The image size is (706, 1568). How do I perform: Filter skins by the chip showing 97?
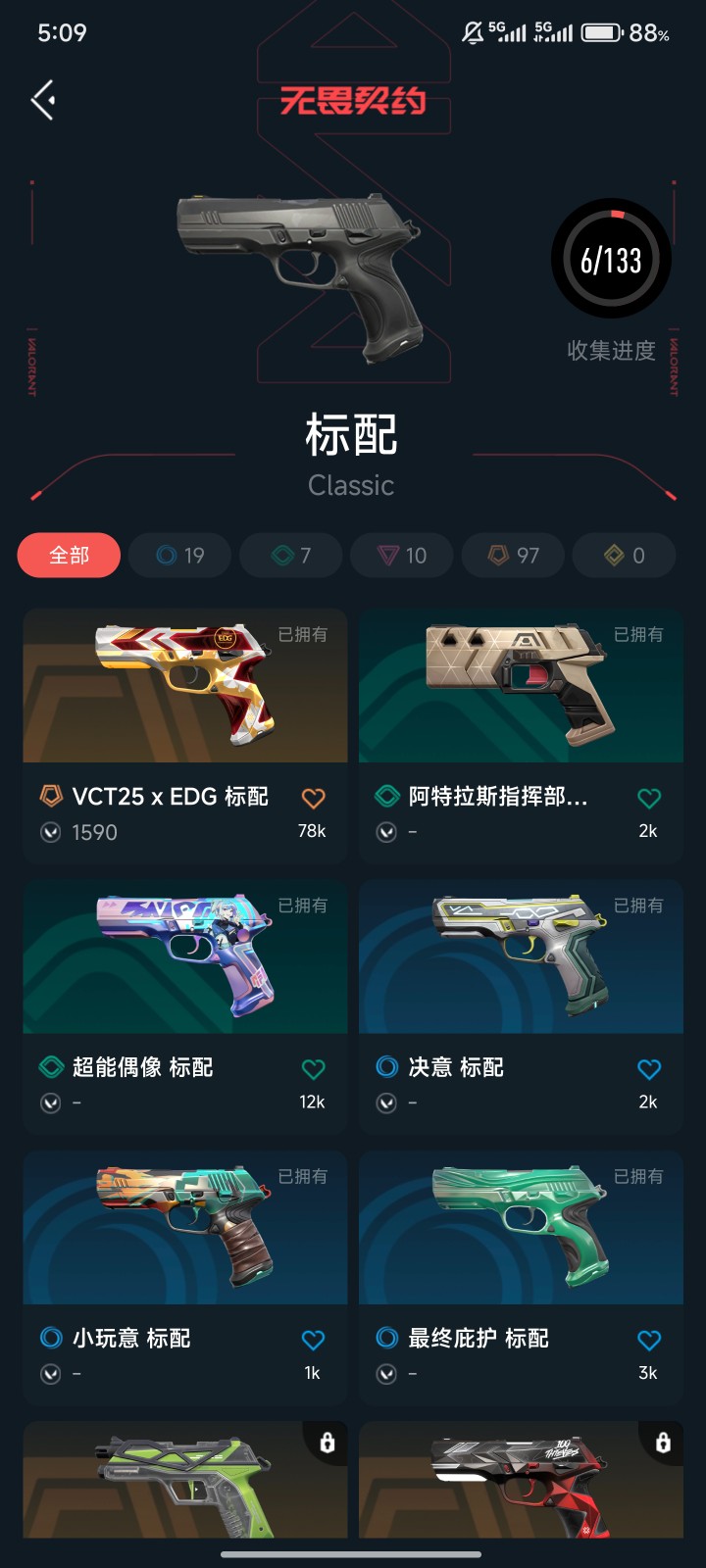point(514,556)
